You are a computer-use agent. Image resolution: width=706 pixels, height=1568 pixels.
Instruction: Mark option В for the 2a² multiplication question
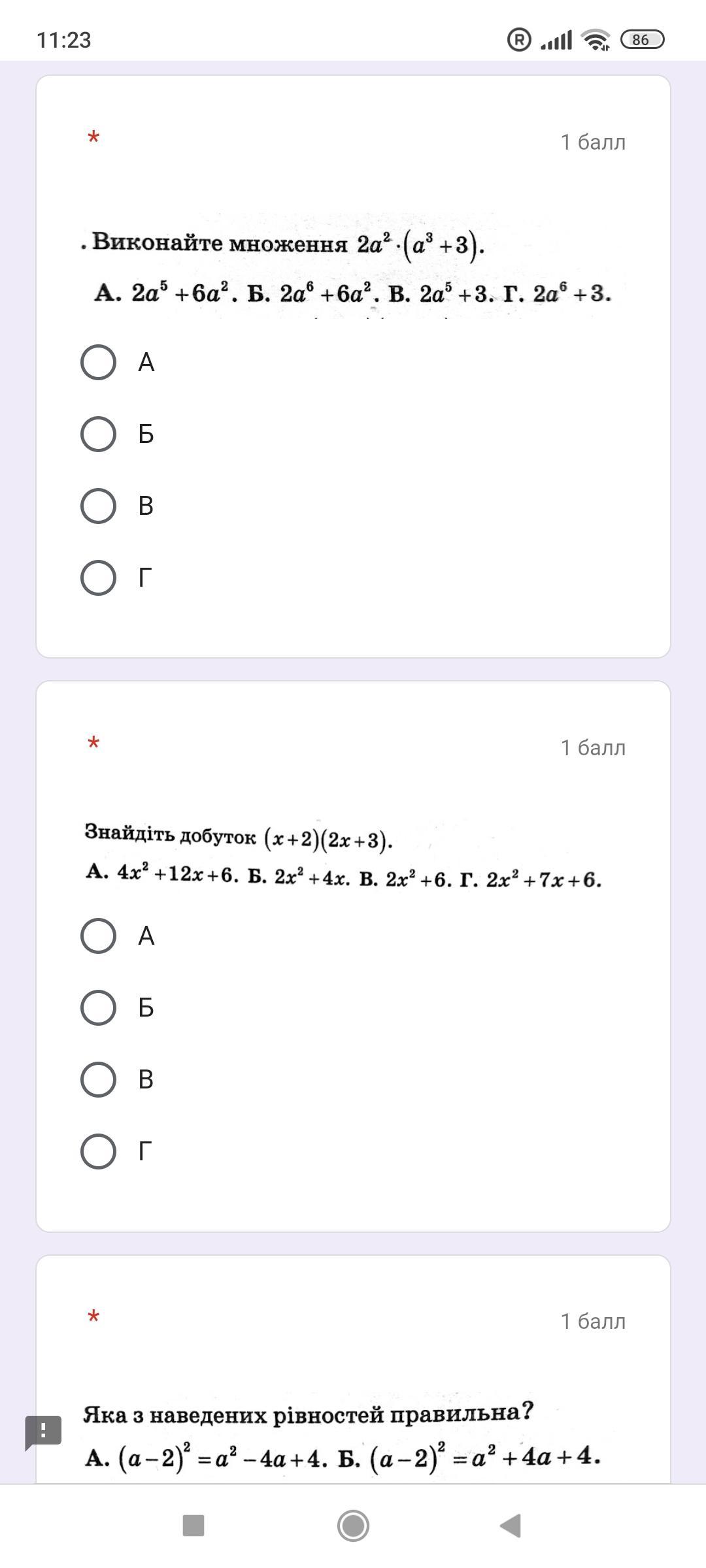click(x=99, y=506)
